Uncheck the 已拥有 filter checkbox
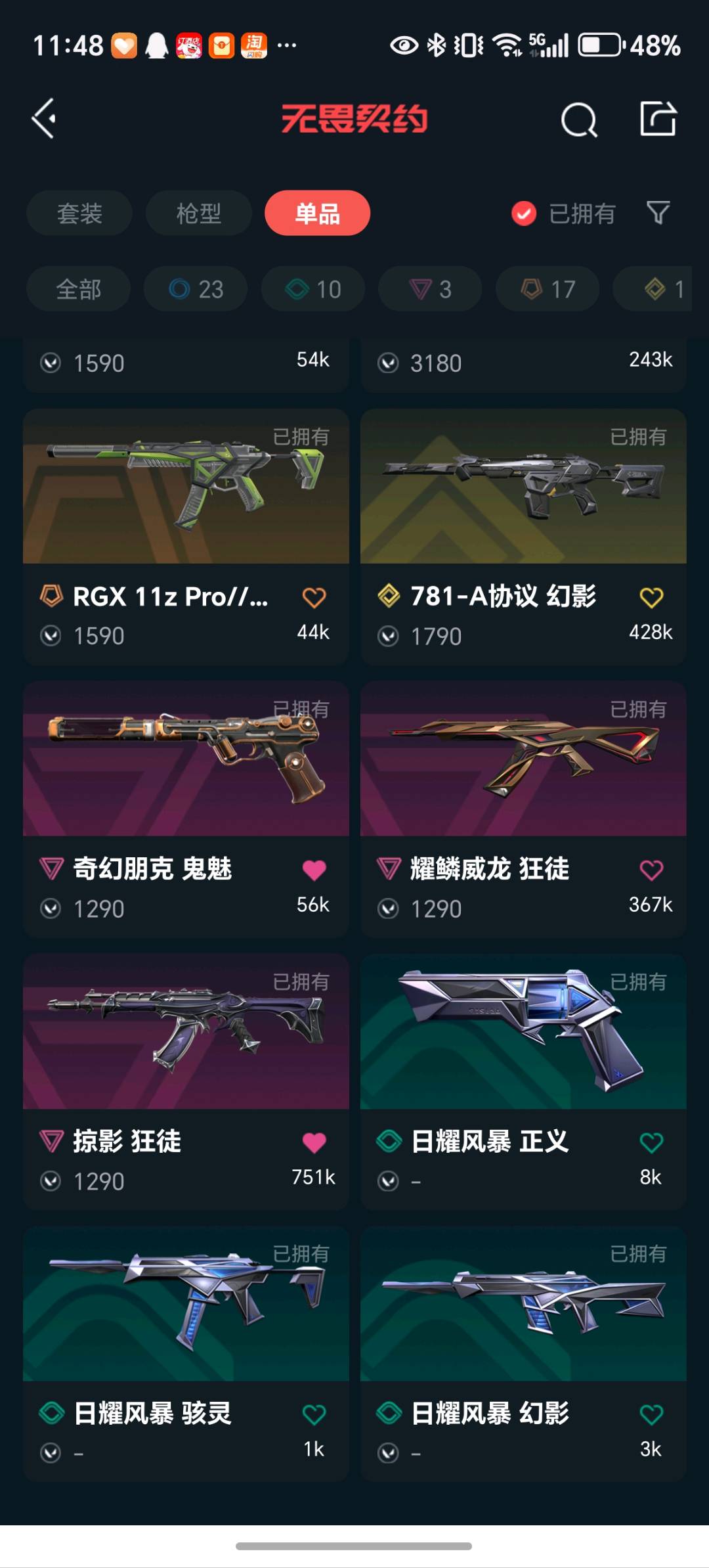The height and width of the screenshot is (1568, 709). point(524,213)
